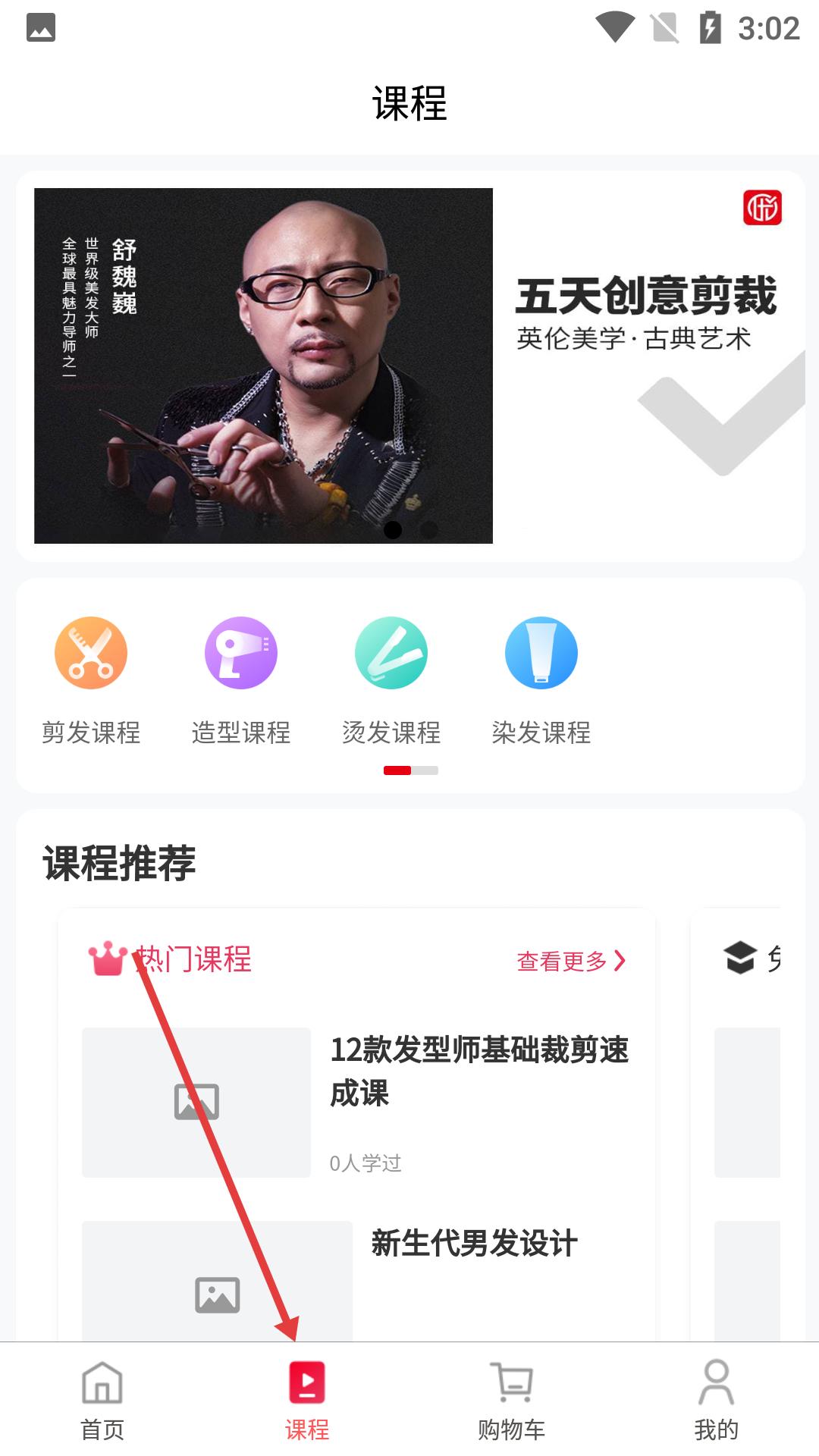
Task: Switch to the 首页 tab
Action: click(x=102, y=1401)
